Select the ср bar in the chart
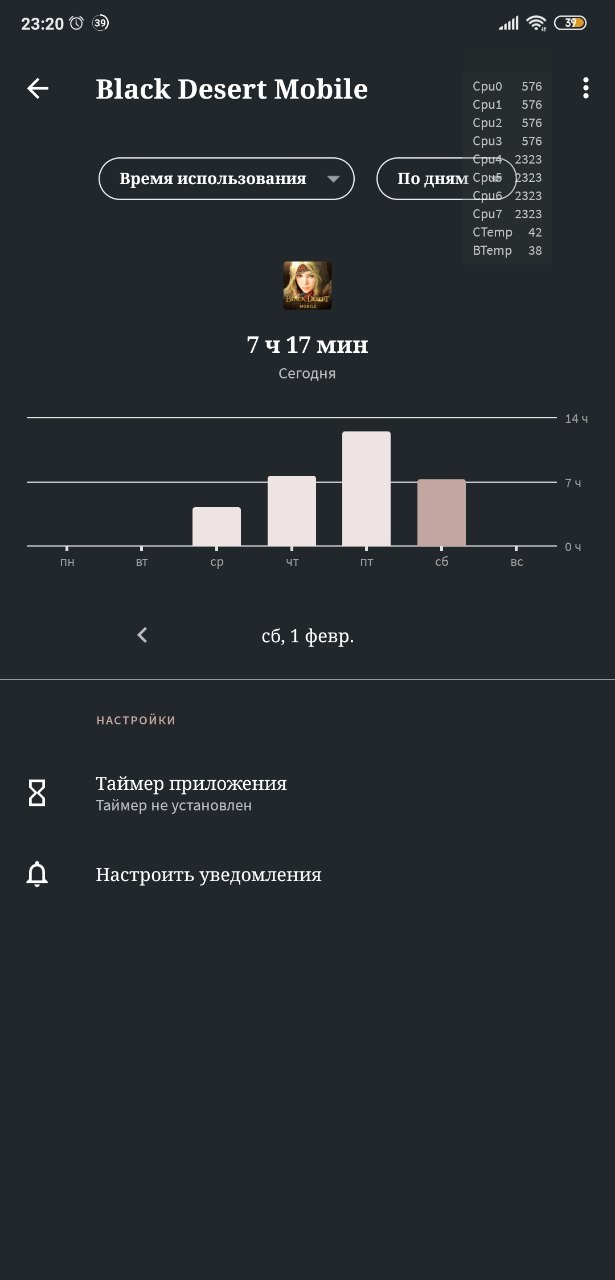Viewport: 615px width, 1280px height. coord(216,526)
